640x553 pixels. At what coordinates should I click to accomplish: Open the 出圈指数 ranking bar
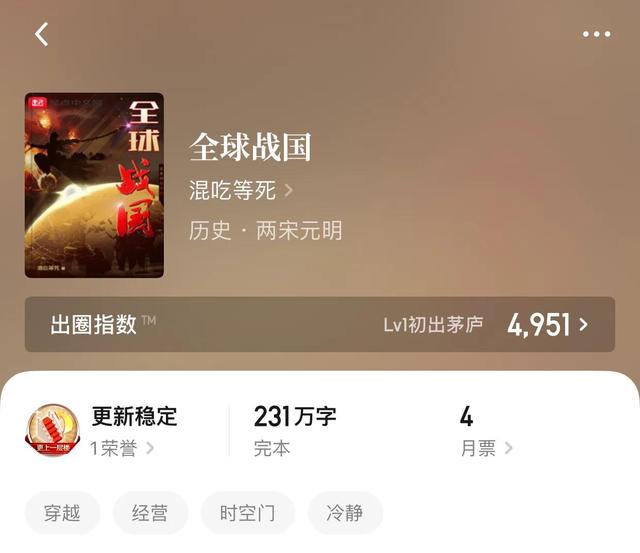[x=320, y=324]
